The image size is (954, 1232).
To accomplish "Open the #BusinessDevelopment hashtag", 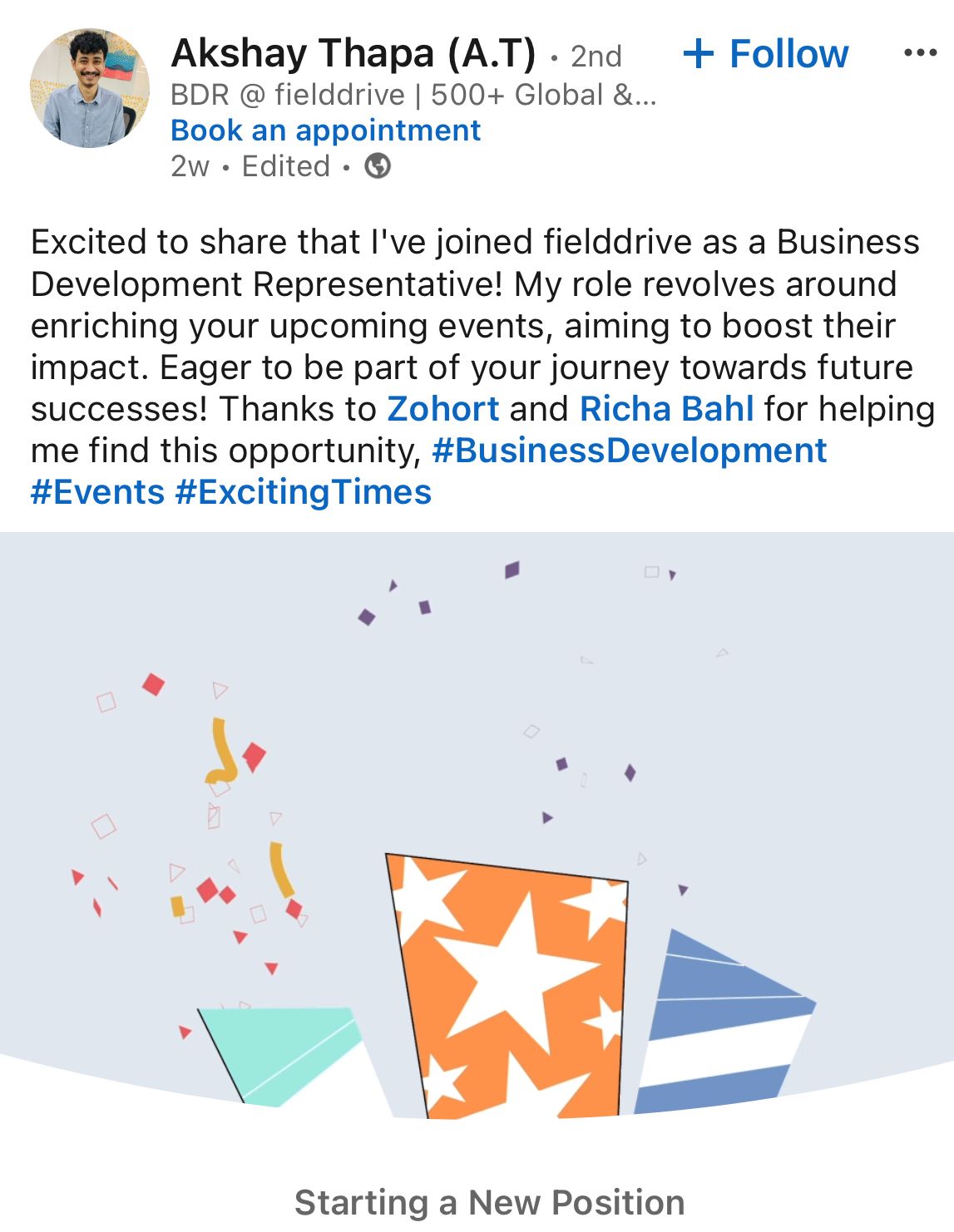I will coord(629,451).
